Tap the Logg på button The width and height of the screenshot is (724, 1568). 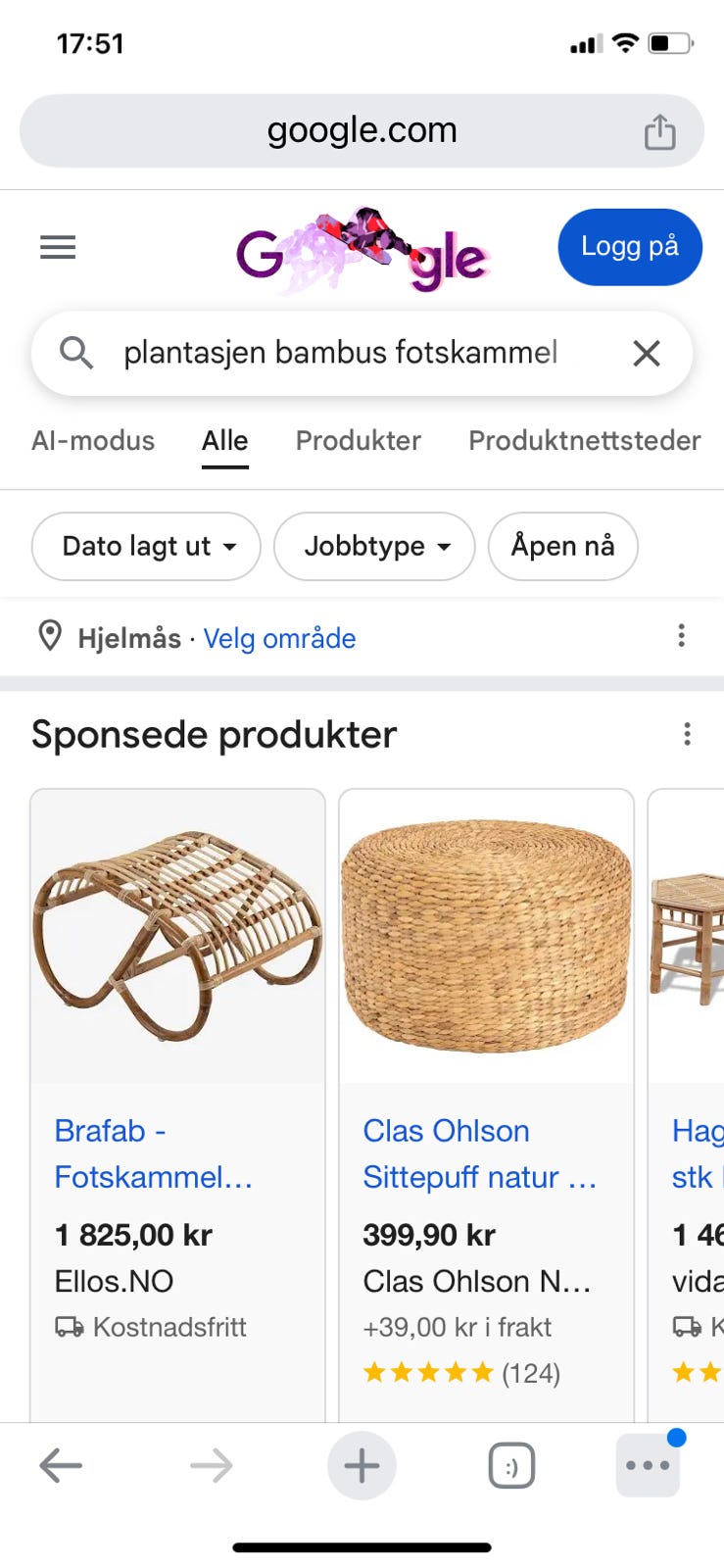tap(630, 247)
